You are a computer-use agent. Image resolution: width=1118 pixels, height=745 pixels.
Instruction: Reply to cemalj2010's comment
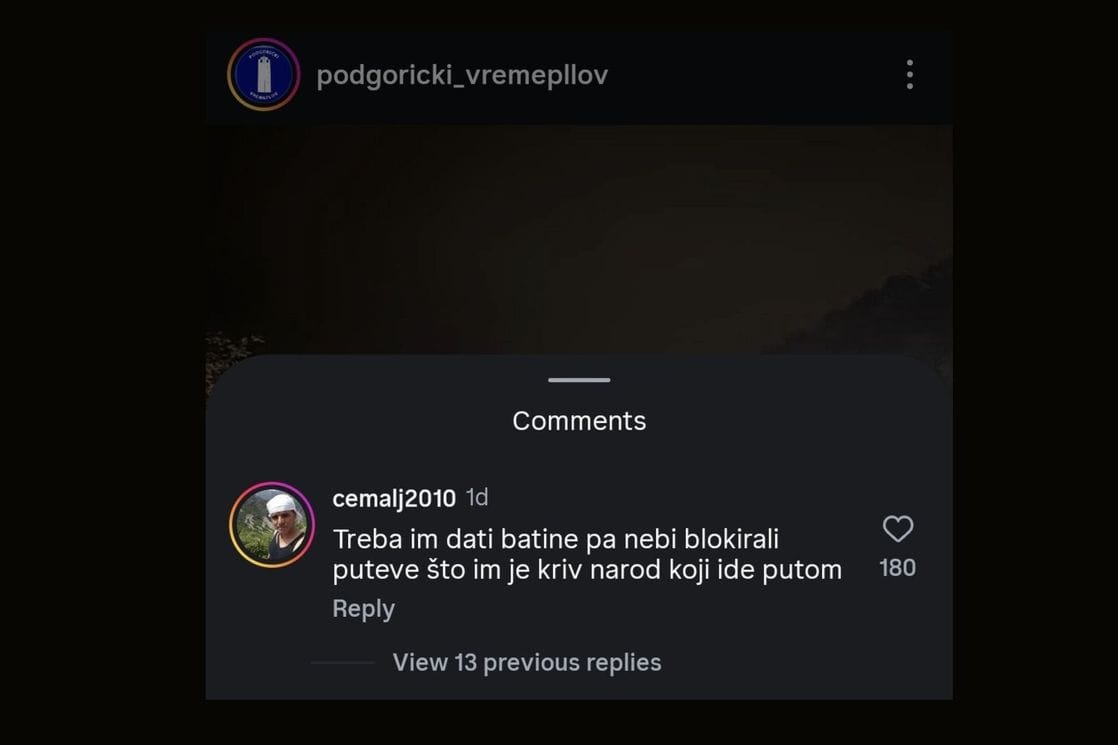(363, 609)
